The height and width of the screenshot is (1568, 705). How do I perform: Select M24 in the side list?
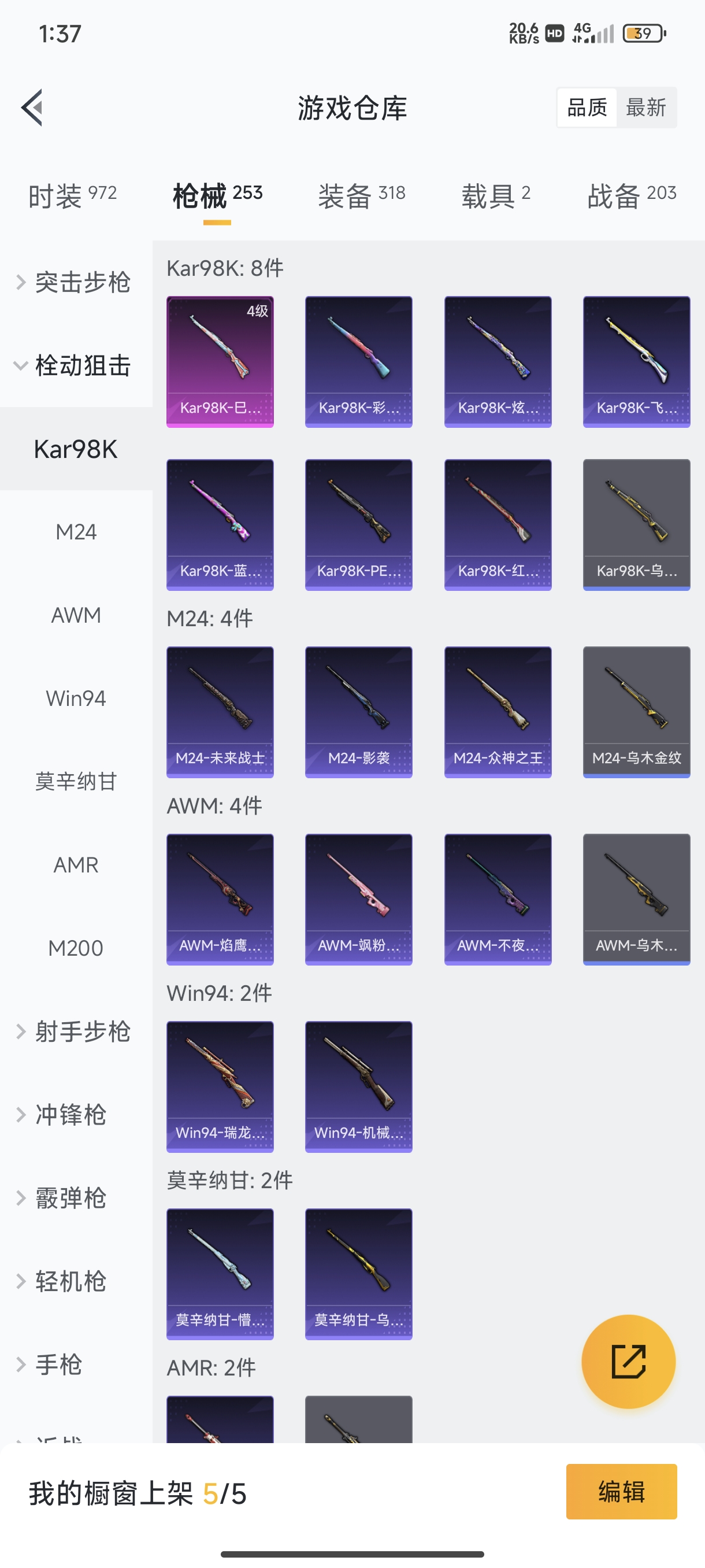point(76,532)
